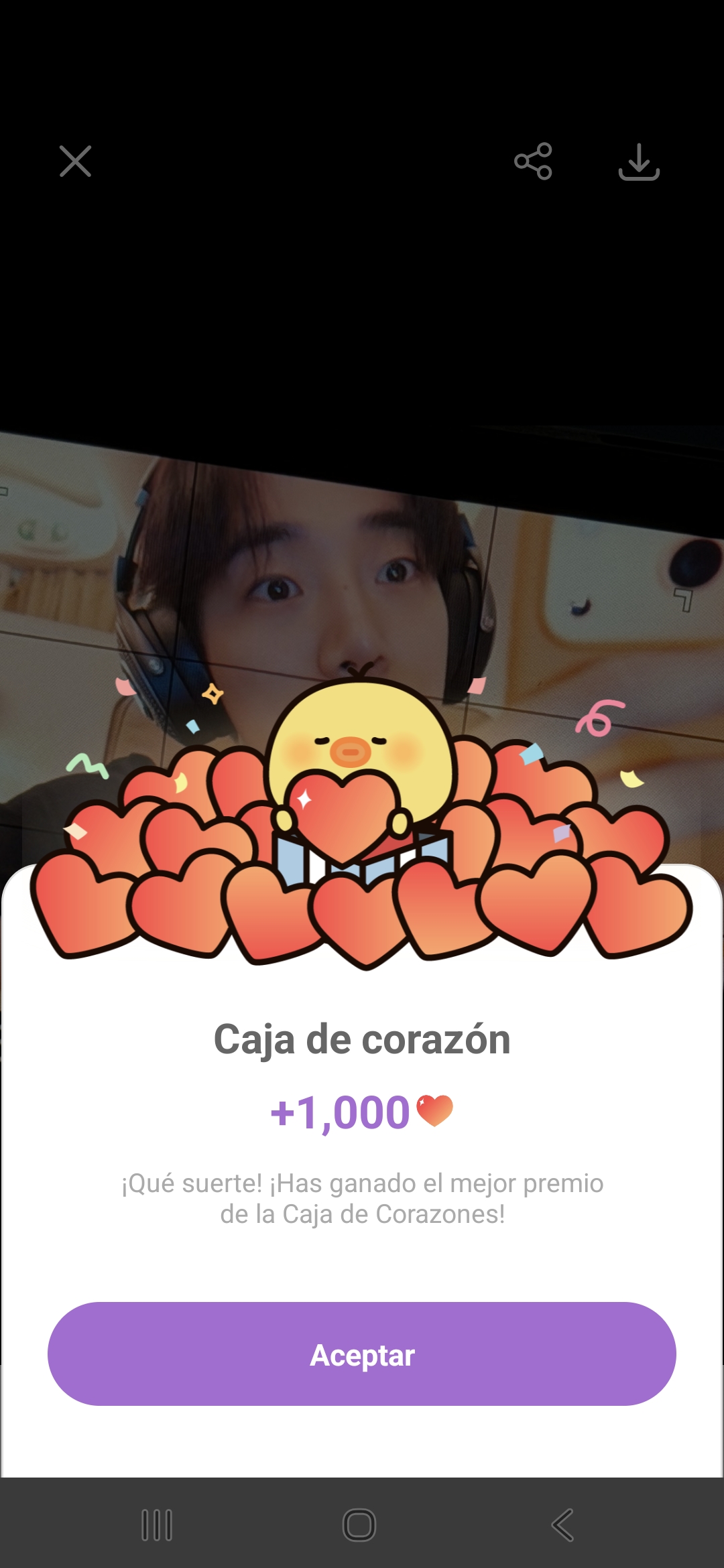The height and width of the screenshot is (1568, 724).
Task: Download the image
Action: [x=639, y=161]
